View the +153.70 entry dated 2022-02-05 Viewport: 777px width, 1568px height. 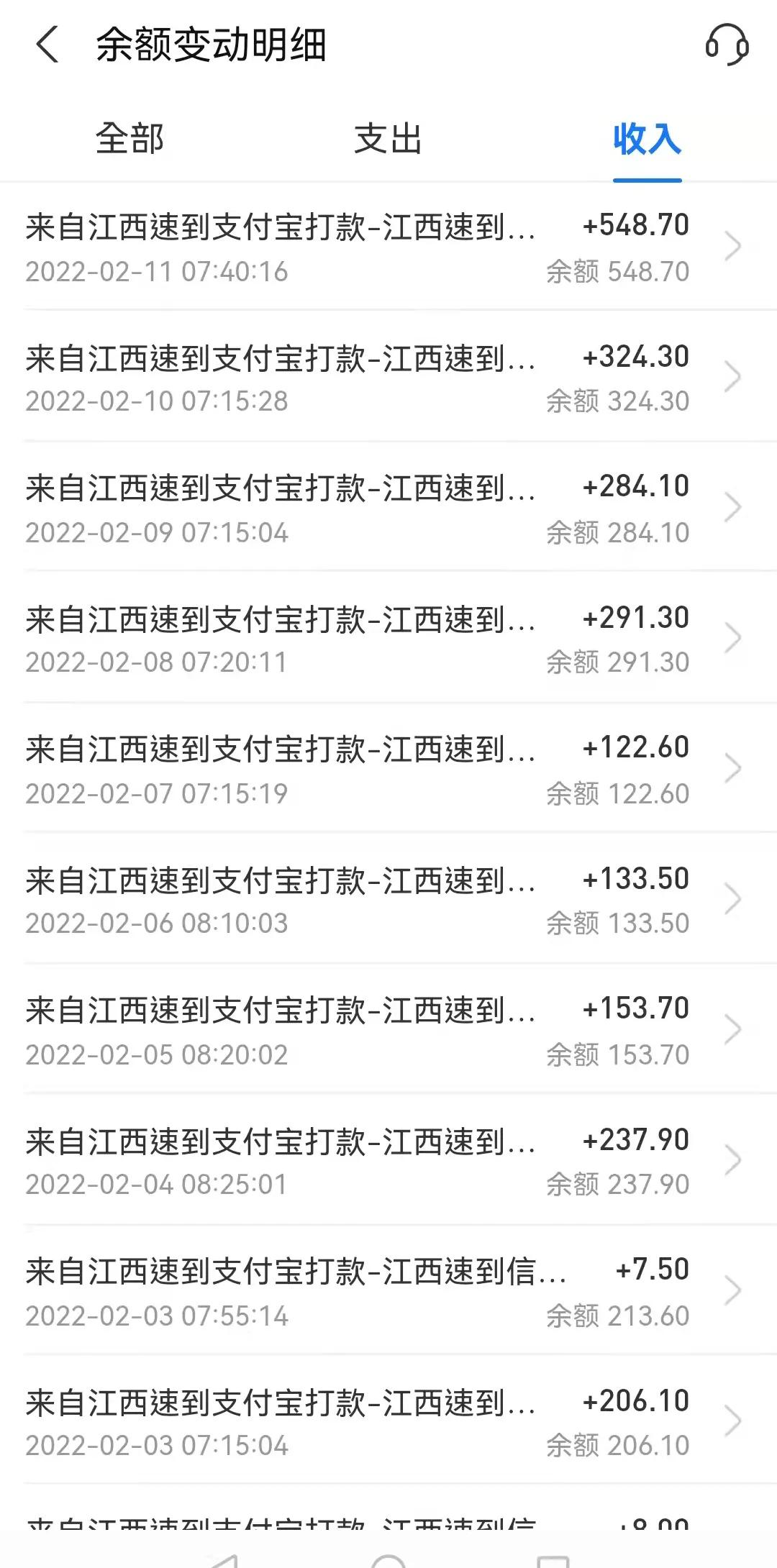[388, 1029]
